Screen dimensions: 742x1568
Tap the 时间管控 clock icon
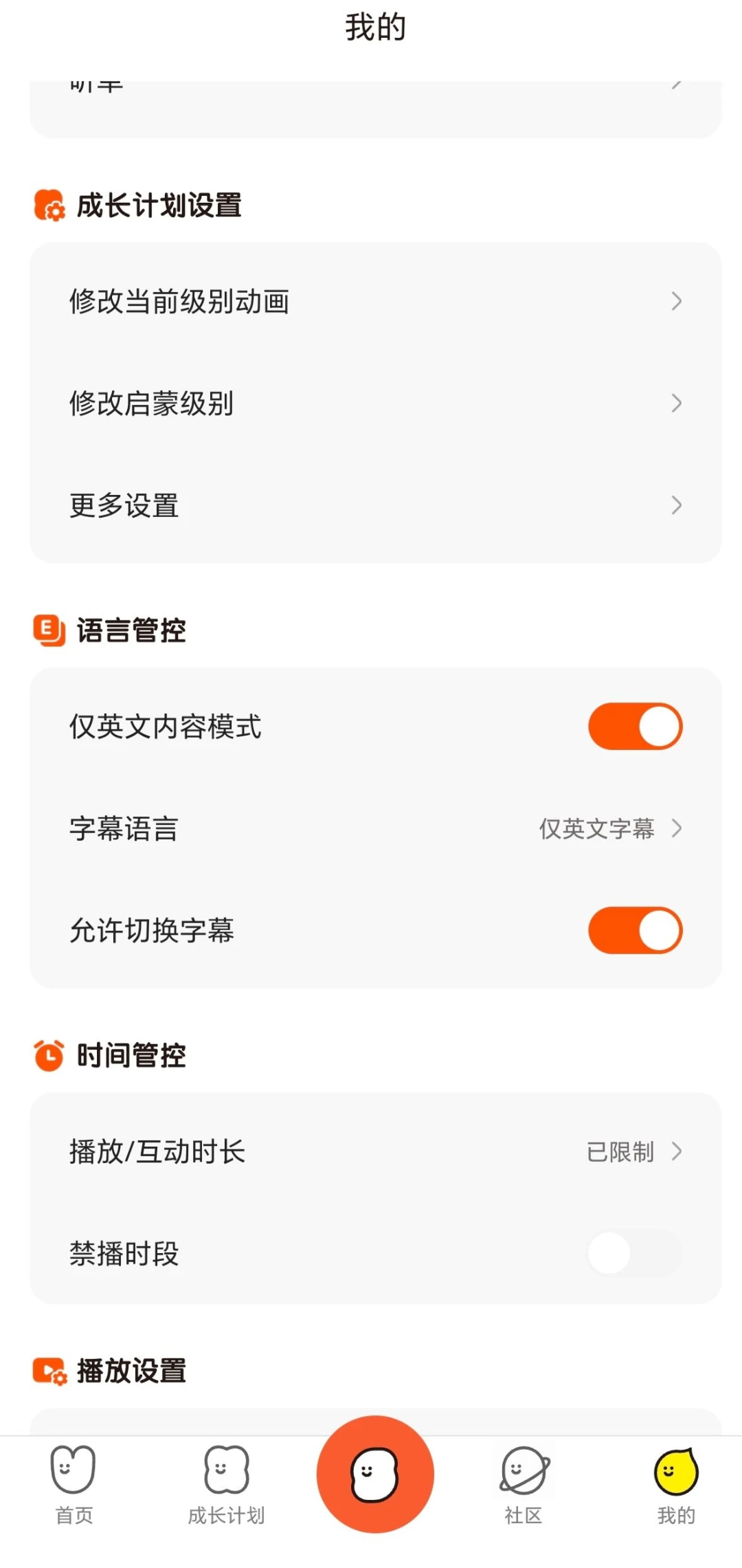pos(48,1056)
